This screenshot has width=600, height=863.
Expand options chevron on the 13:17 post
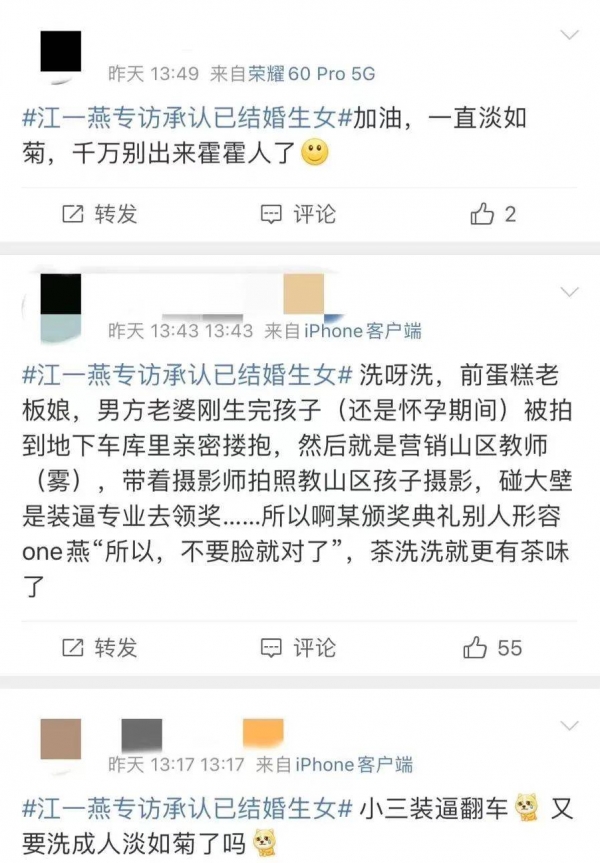(570, 725)
